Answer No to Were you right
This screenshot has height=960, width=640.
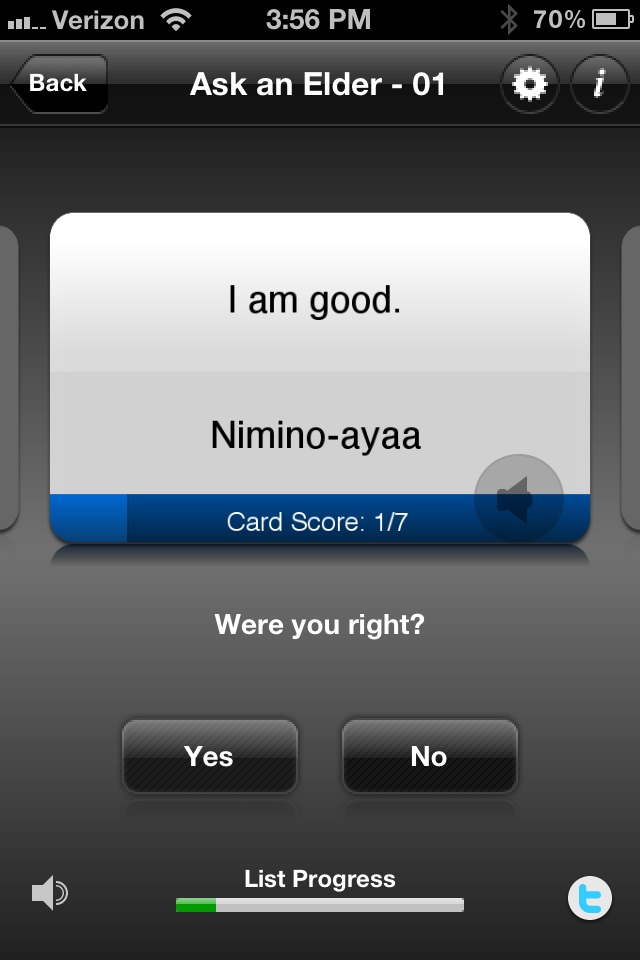429,756
